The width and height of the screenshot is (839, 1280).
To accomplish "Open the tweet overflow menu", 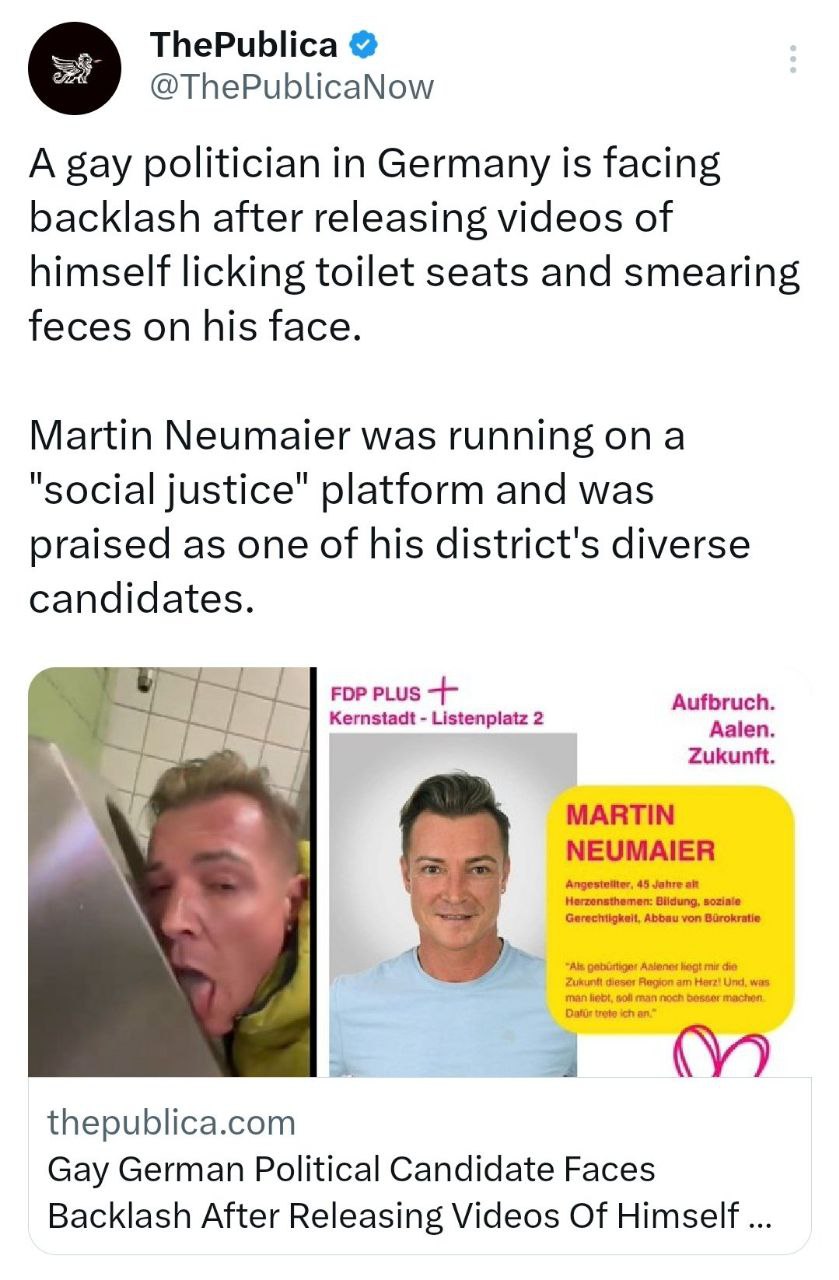I will click(793, 59).
